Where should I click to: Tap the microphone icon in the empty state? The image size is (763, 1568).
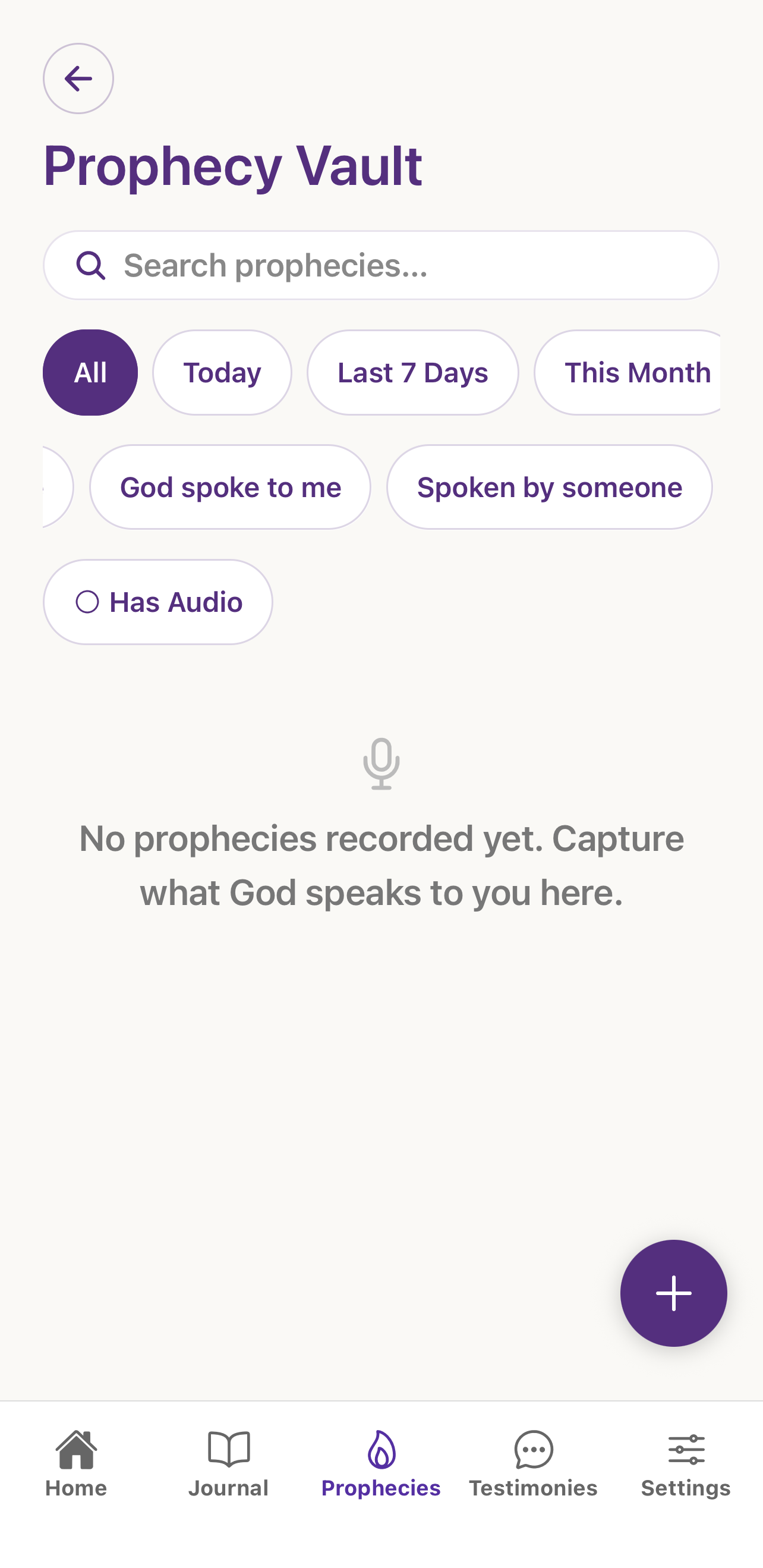coord(380,766)
